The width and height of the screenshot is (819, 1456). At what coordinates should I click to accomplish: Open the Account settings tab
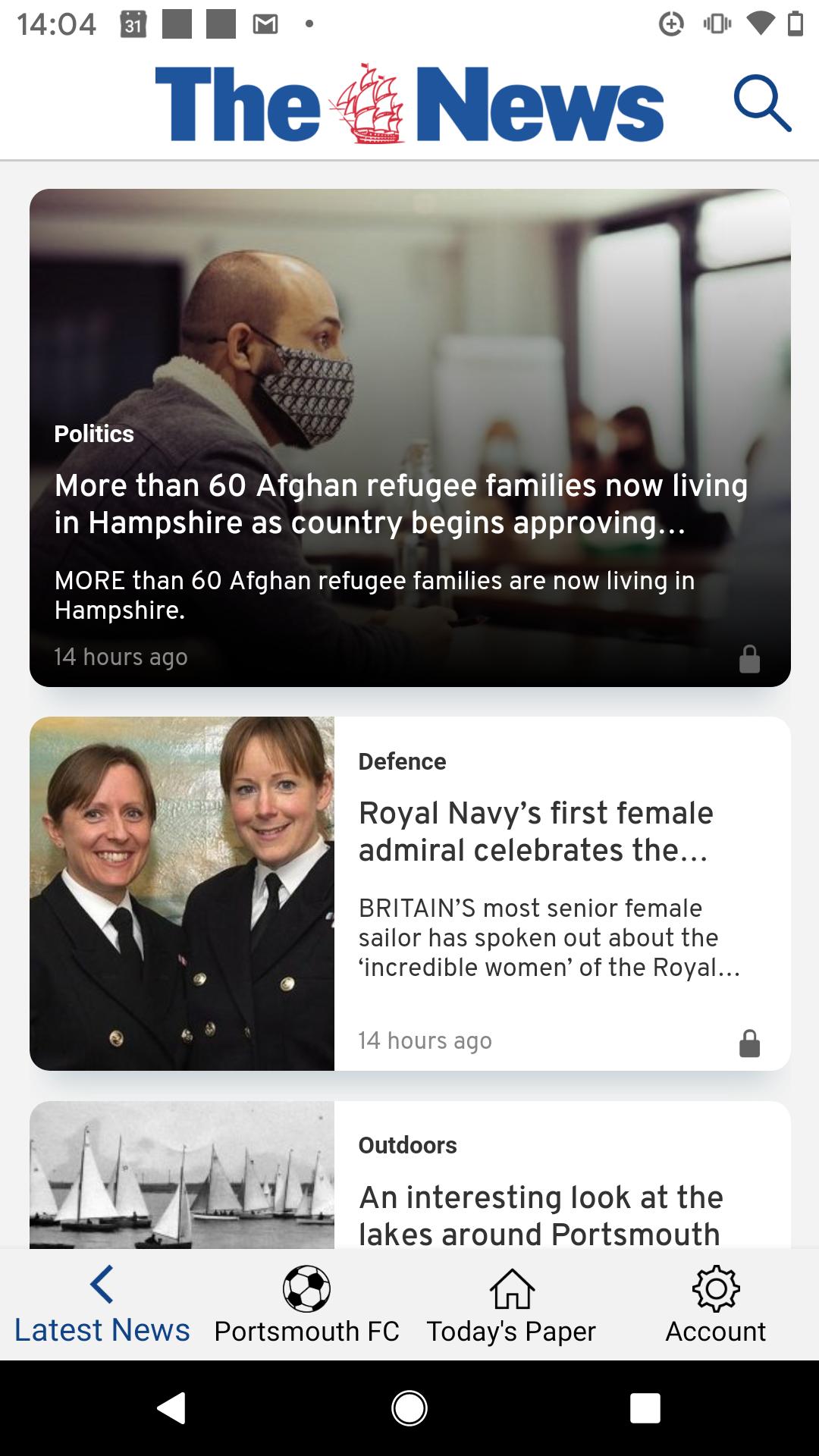pos(715,1306)
